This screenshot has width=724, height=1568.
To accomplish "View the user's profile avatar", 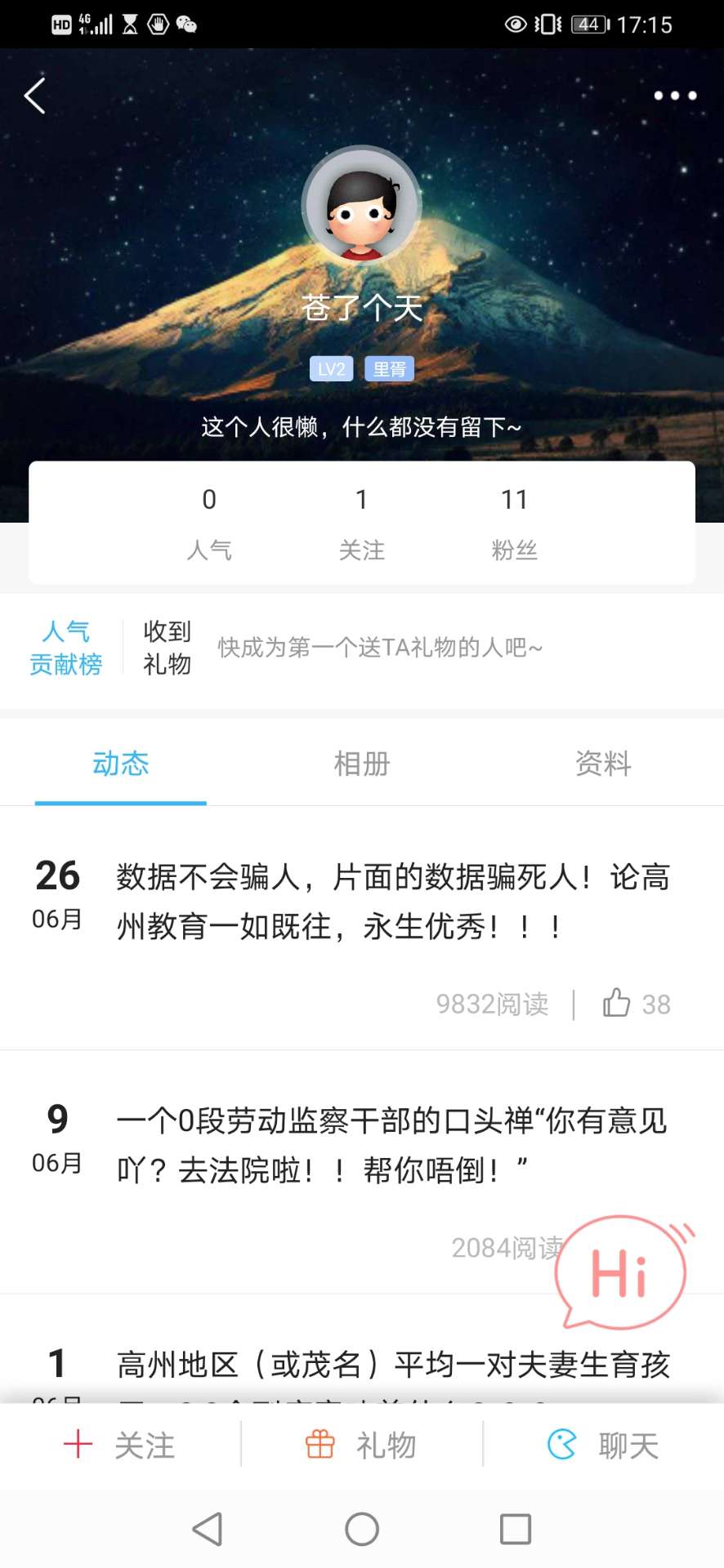I will (x=361, y=205).
